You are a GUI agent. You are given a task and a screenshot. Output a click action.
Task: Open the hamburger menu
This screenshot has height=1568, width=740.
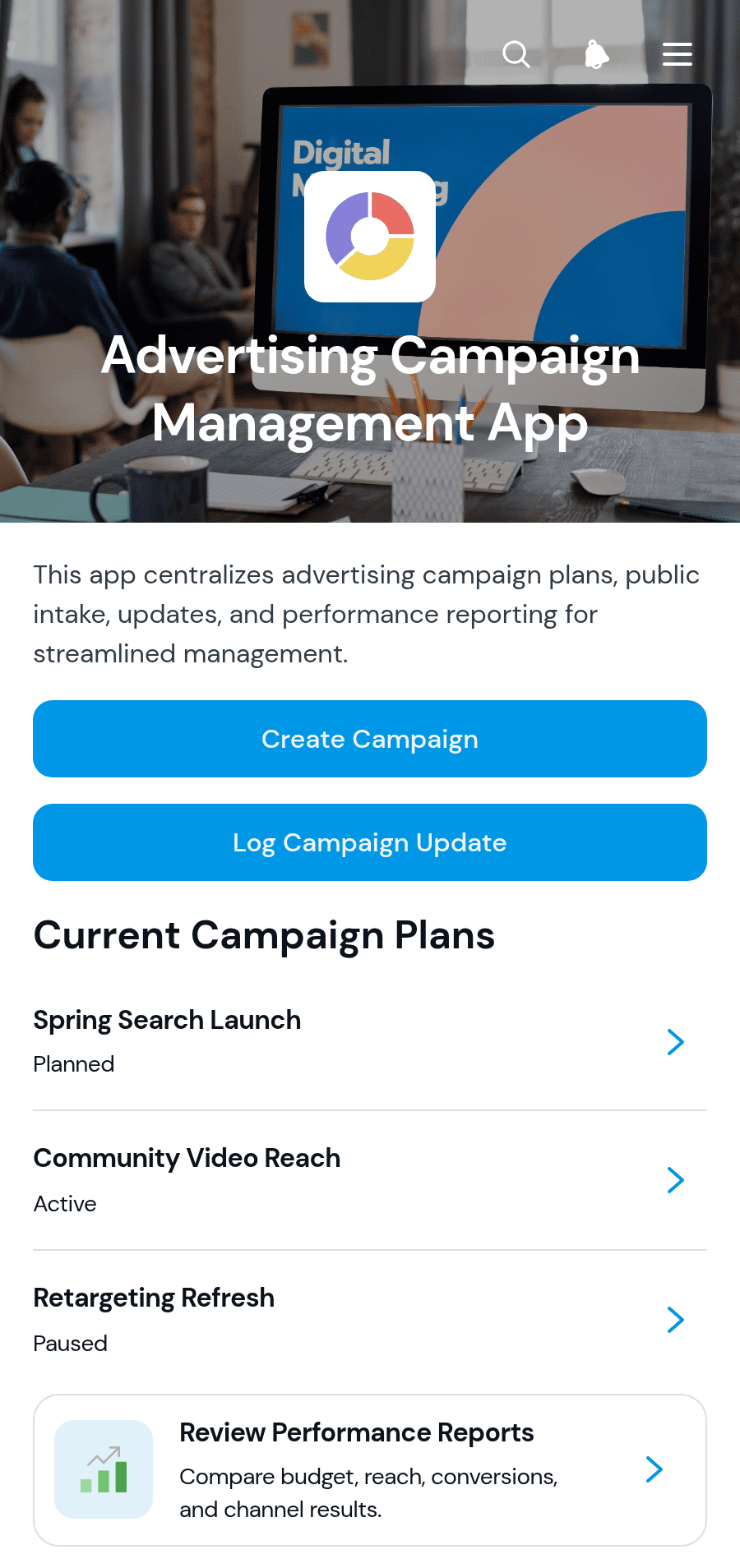678,54
